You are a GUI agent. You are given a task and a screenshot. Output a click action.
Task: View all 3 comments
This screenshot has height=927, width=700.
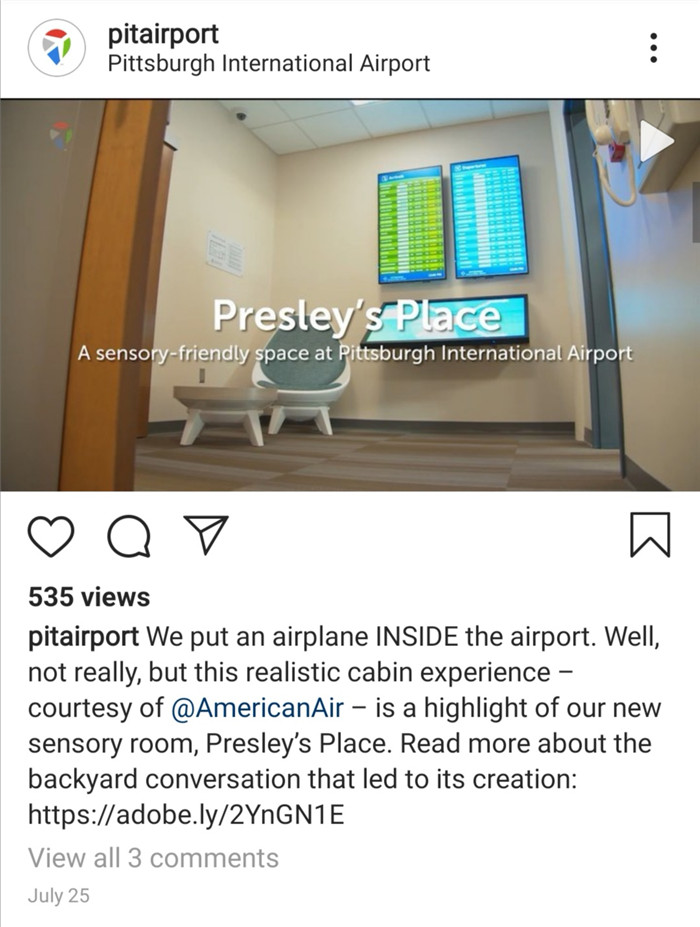(x=153, y=858)
